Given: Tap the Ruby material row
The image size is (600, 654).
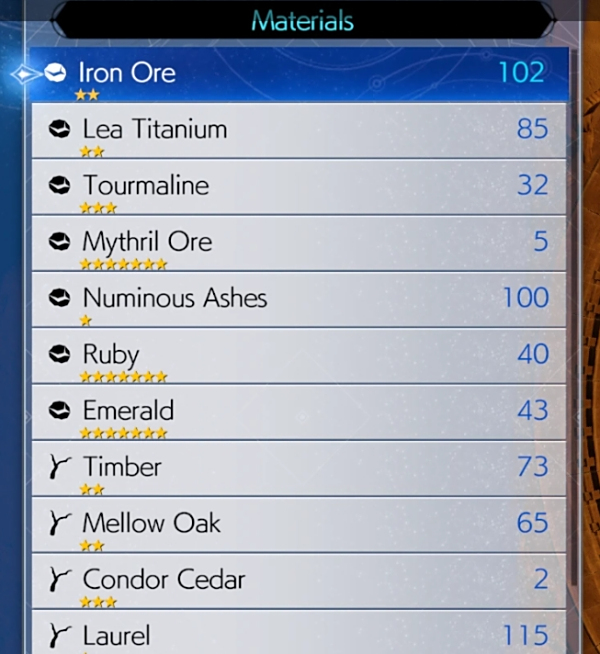Looking at the screenshot, I should (x=300, y=356).
